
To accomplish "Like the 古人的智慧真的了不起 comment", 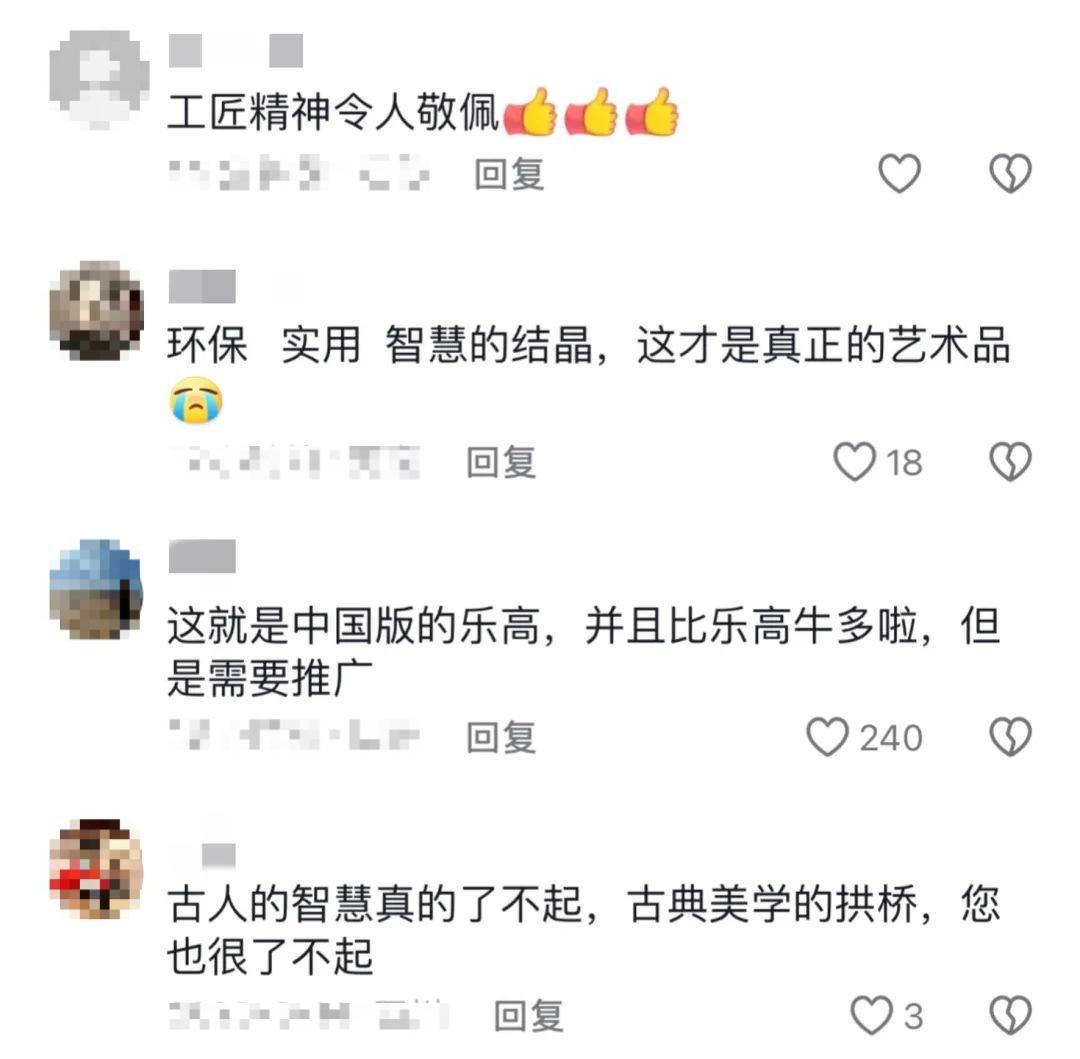I will coord(870,1016).
